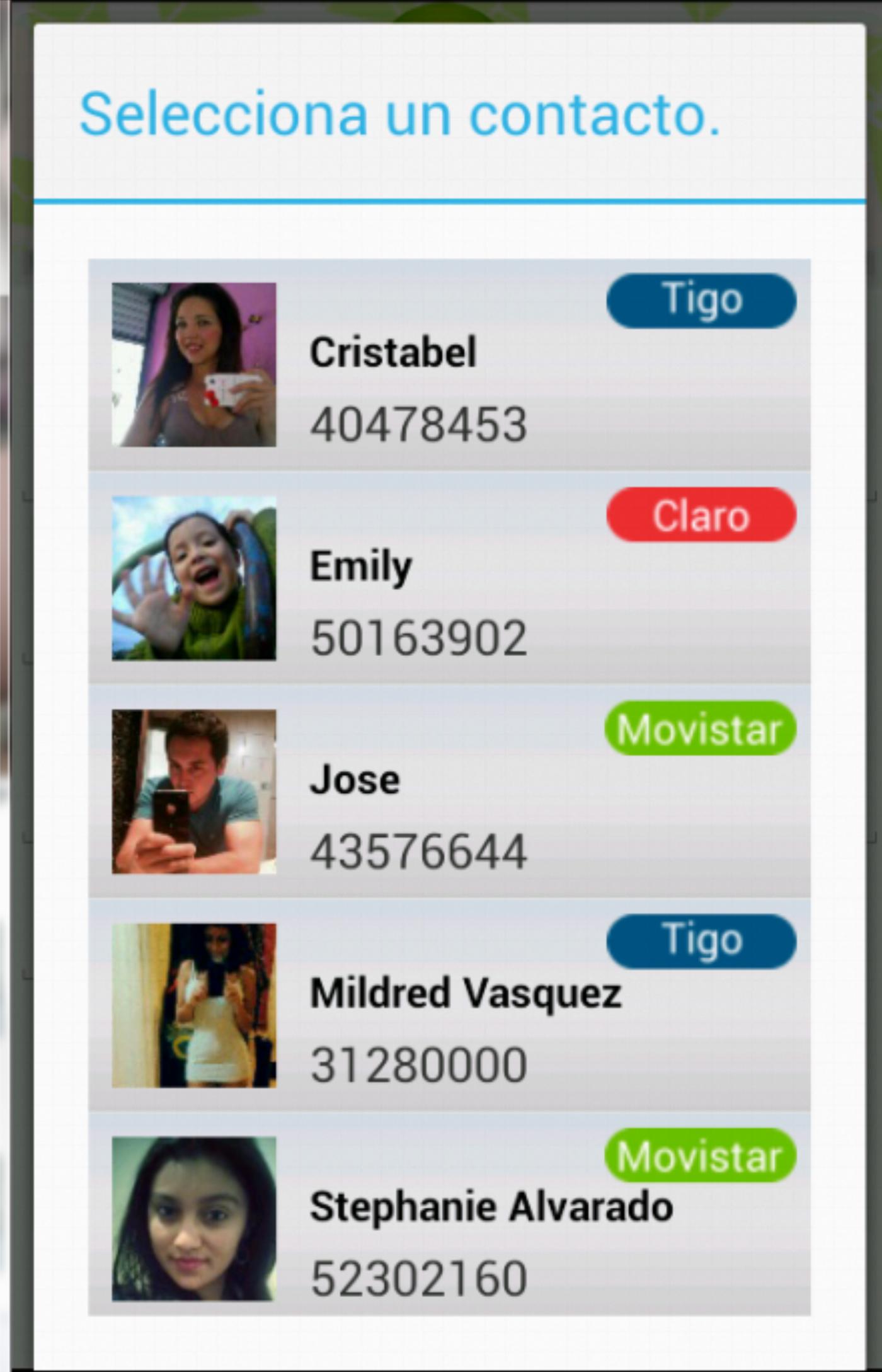Screen dimensions: 882x1372
Task: Select contact Cristabel
Action: 449,366
